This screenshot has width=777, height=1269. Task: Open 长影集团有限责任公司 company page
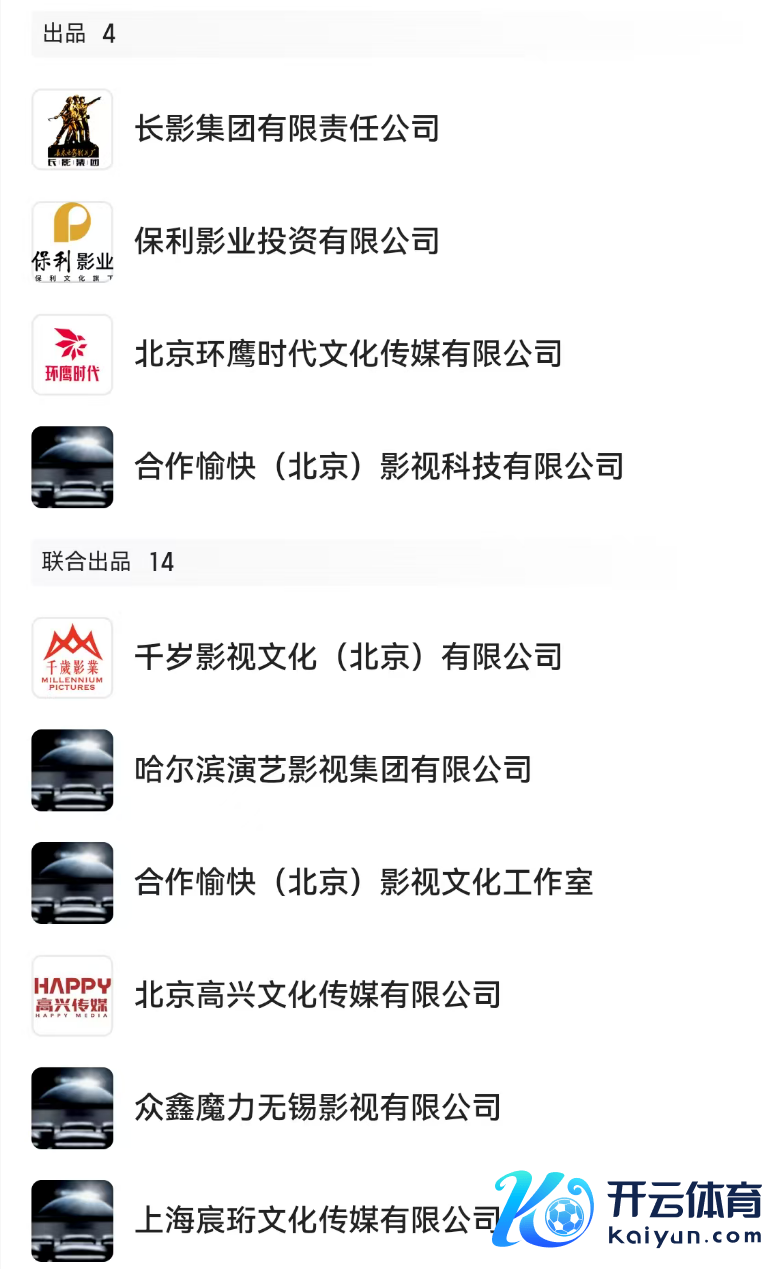pos(287,129)
